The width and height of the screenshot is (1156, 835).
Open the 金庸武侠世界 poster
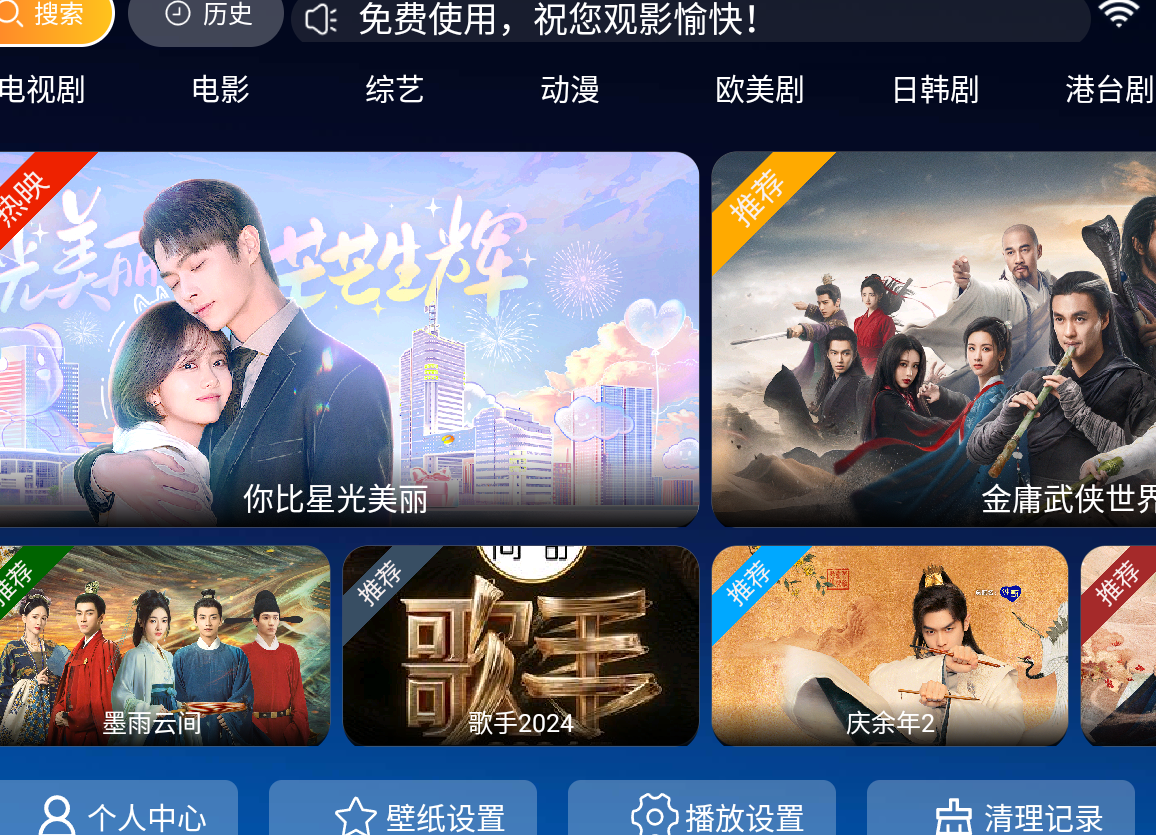(x=935, y=340)
